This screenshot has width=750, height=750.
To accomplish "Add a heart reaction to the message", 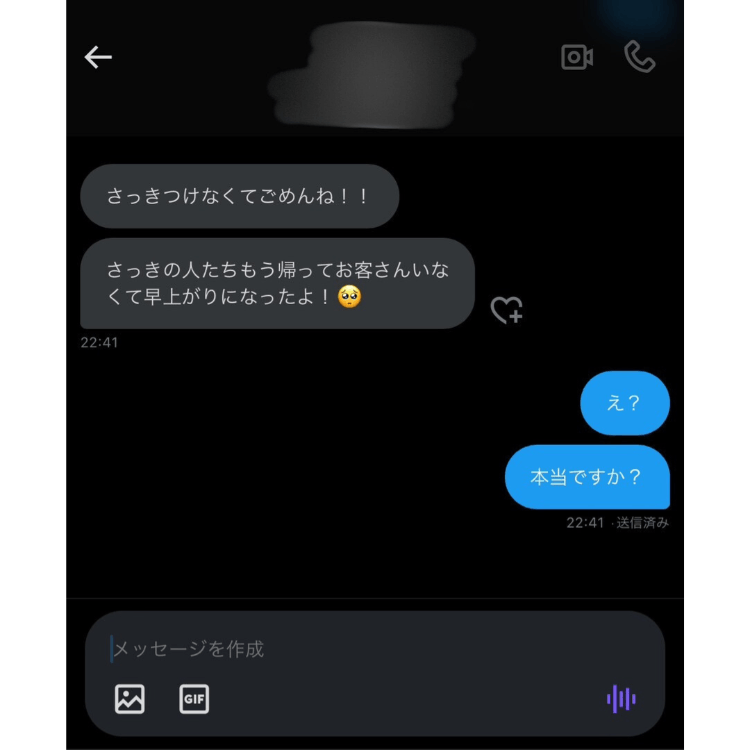I will click(x=507, y=310).
